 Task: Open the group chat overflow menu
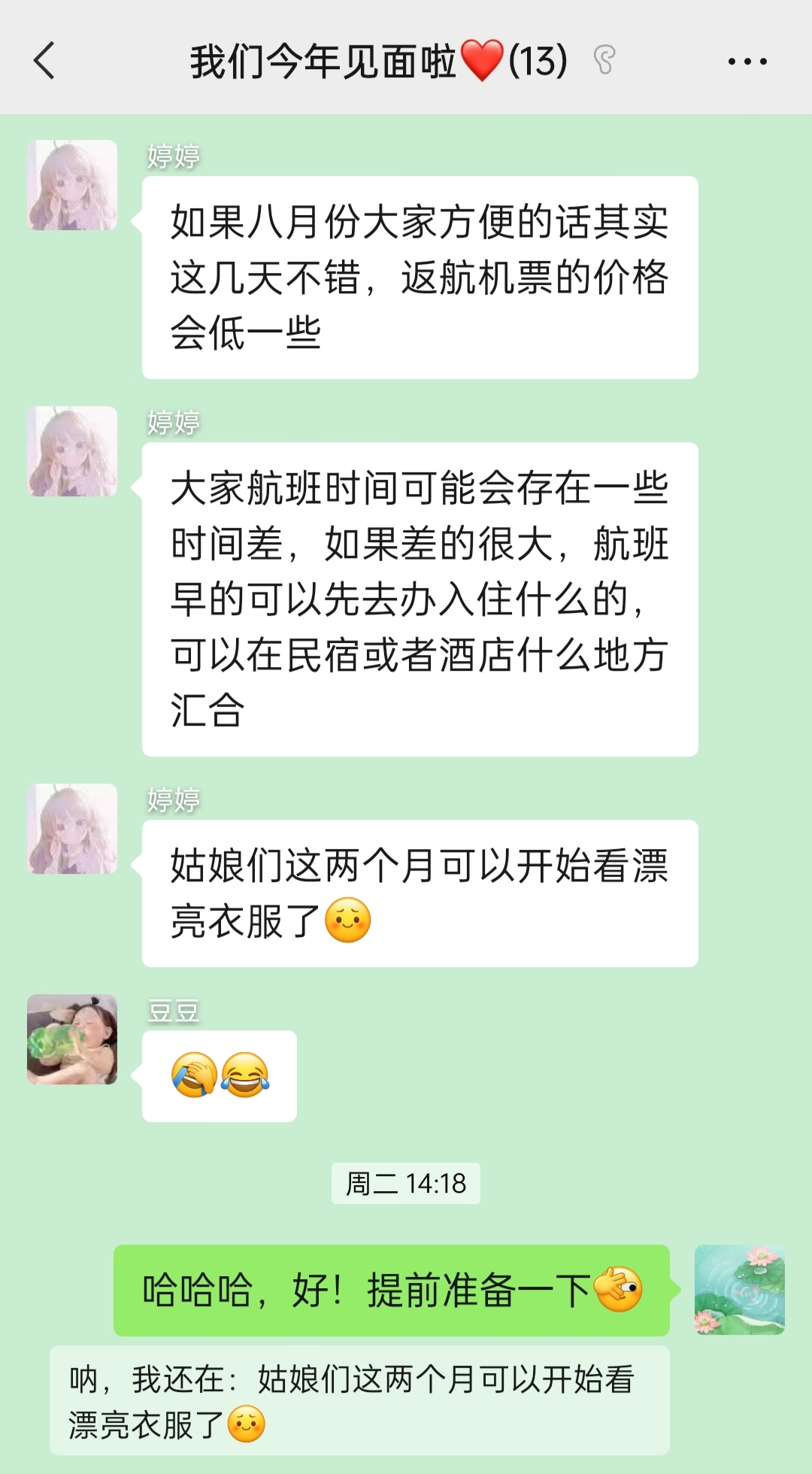point(747,62)
